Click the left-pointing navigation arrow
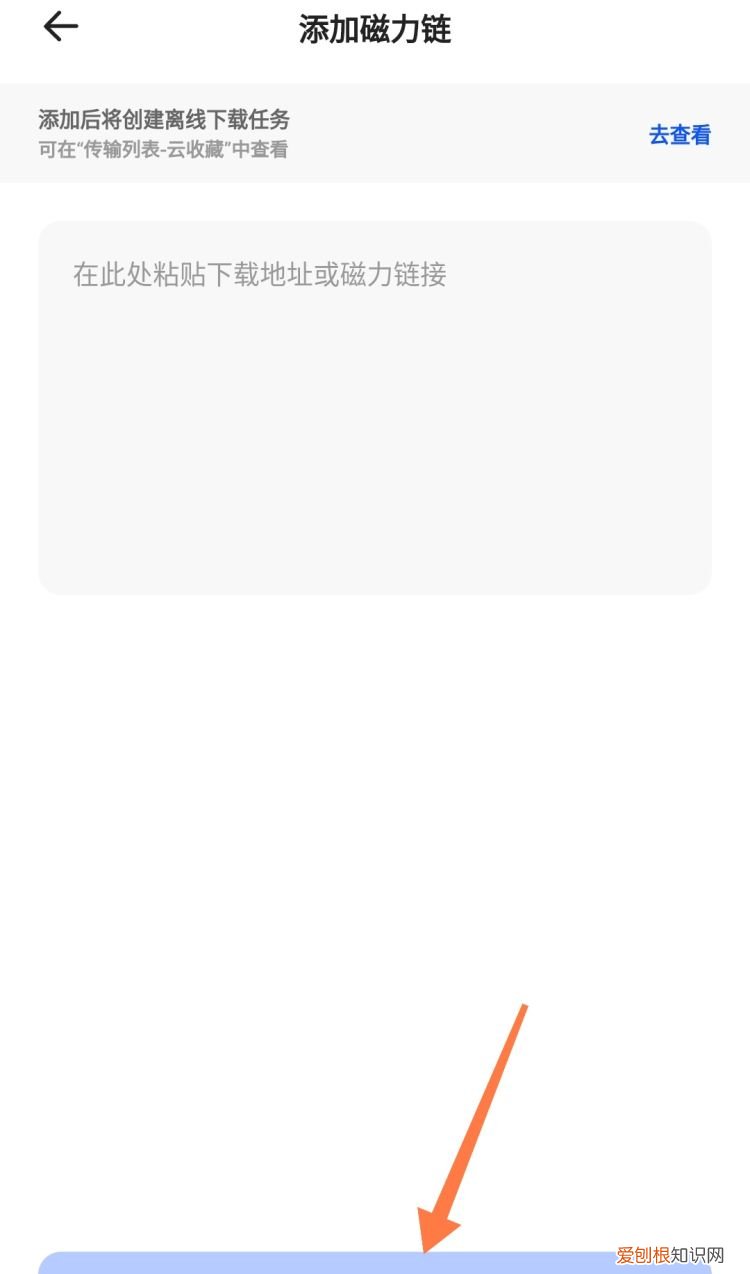Screen dimensions: 750x1274 [x=60, y=27]
